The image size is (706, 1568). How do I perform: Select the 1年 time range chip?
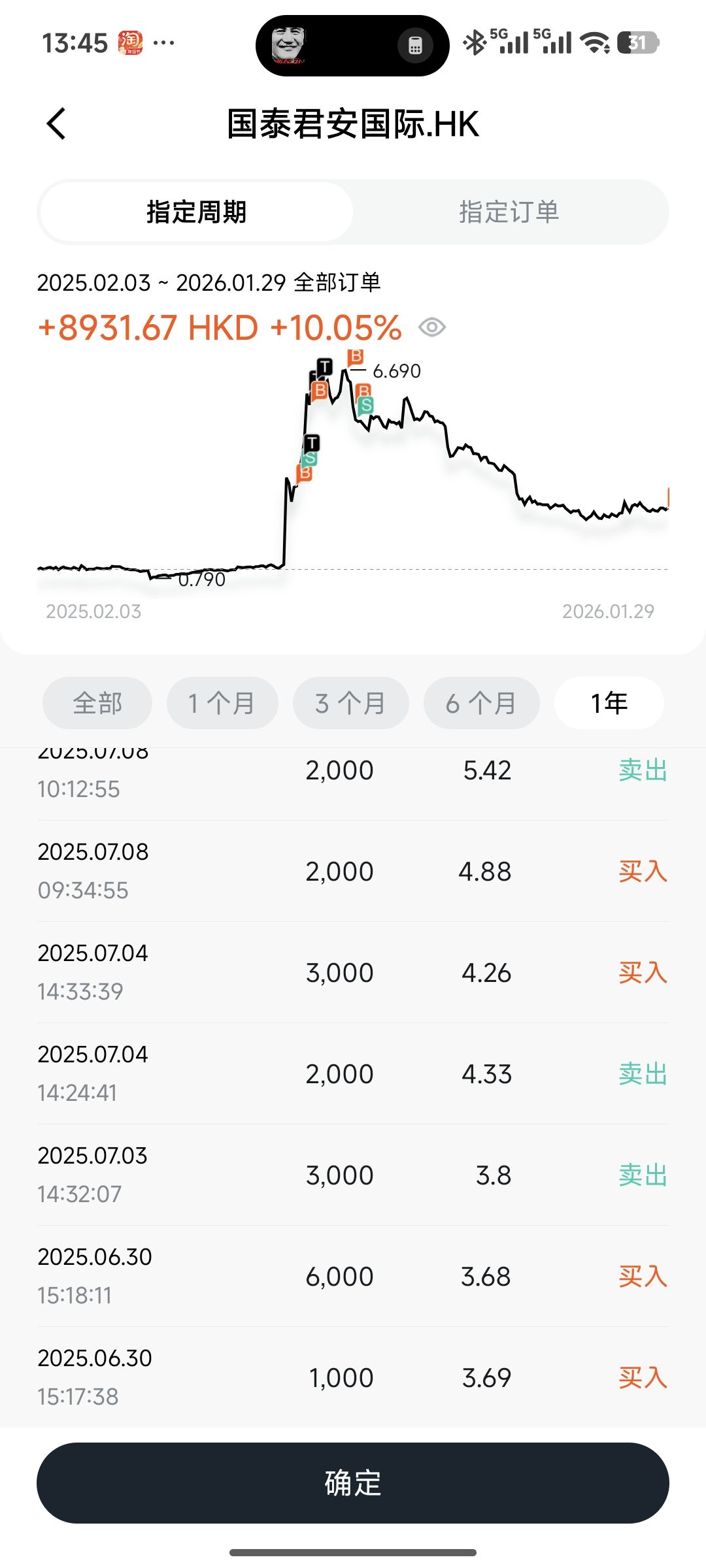(609, 703)
